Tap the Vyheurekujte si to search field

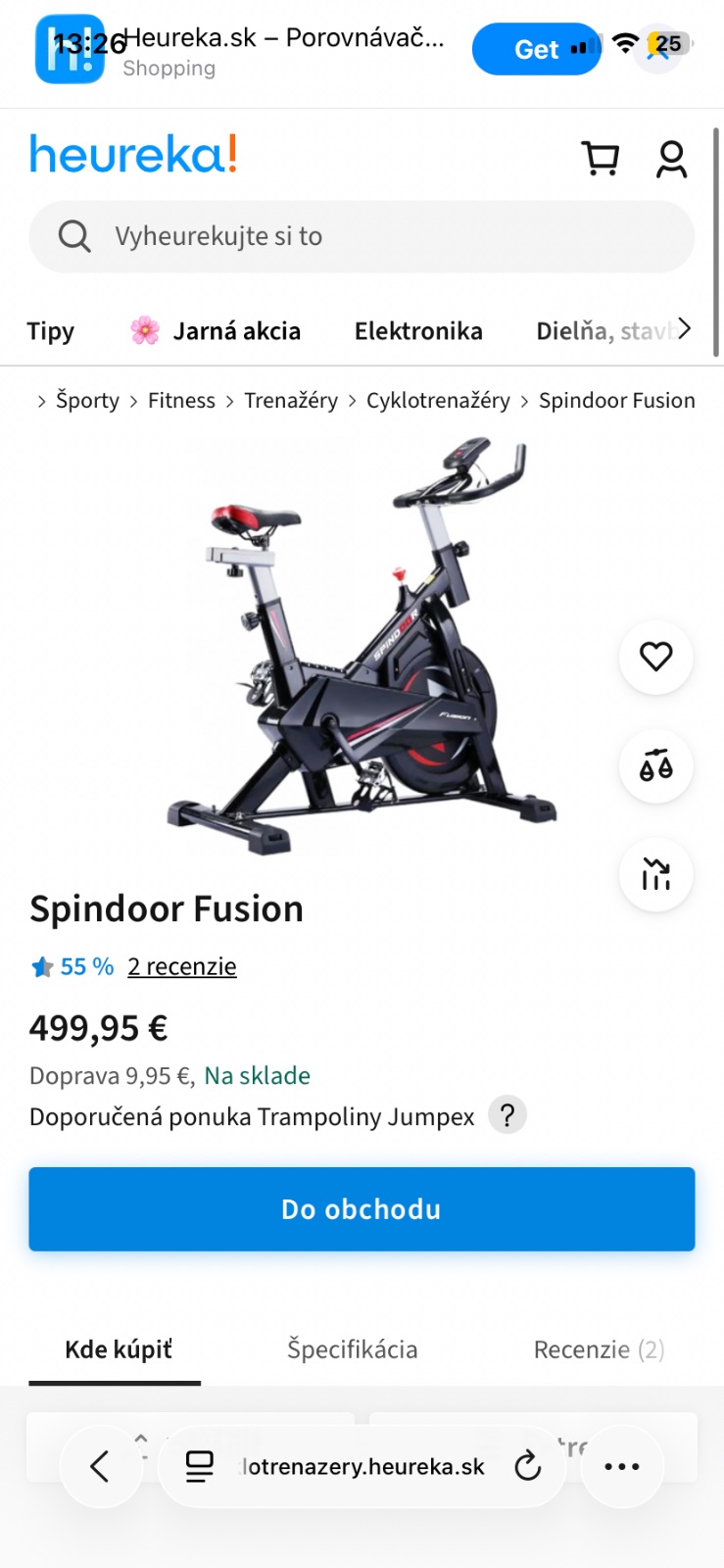click(362, 236)
